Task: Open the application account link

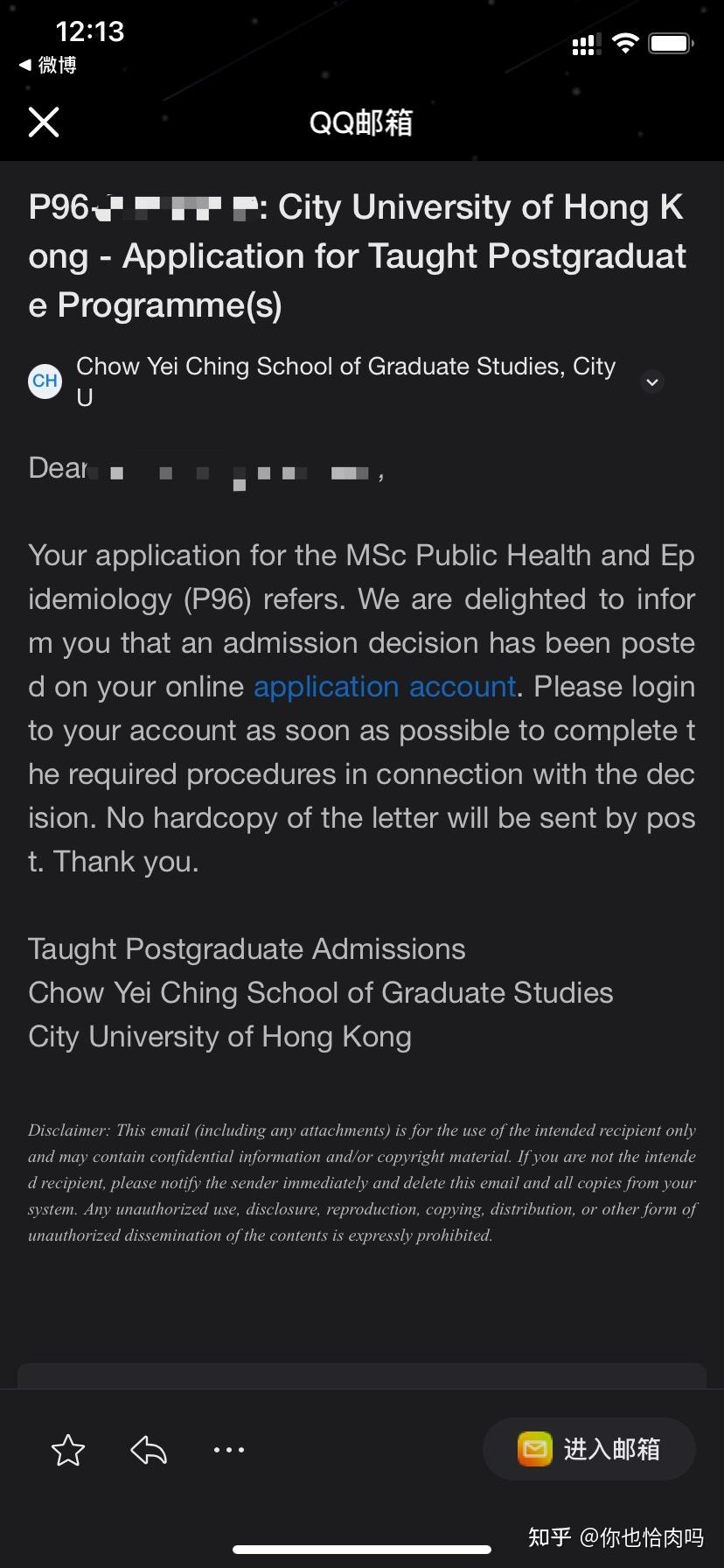Action: (x=385, y=687)
